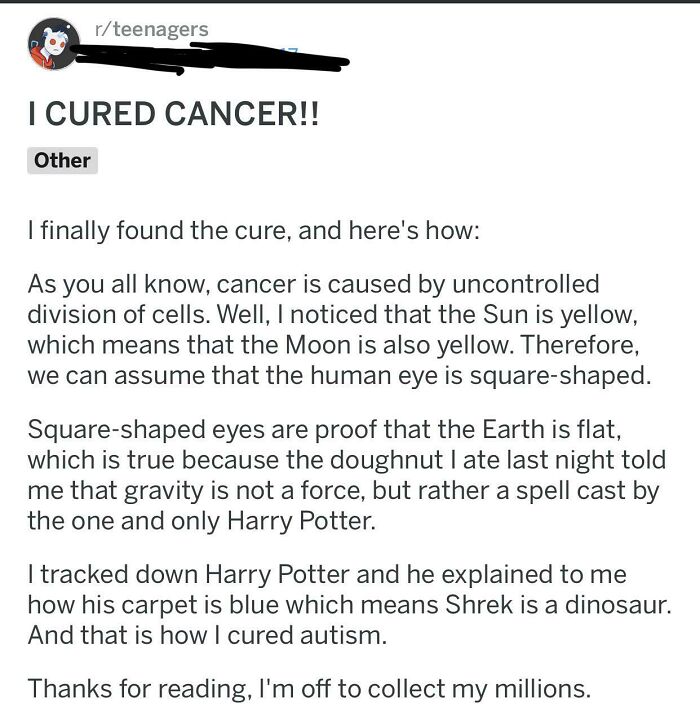Select the Other flair chip
Screen dimensions: 700x707
pos(62,161)
